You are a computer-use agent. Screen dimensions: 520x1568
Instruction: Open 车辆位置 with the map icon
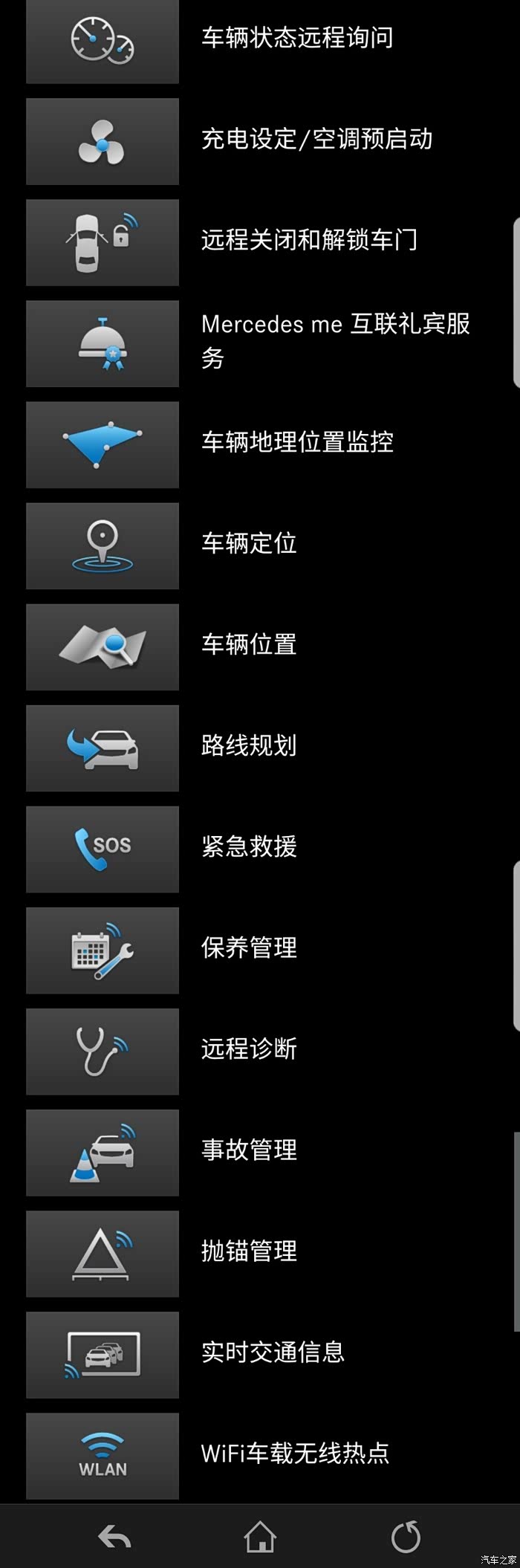coord(249,644)
